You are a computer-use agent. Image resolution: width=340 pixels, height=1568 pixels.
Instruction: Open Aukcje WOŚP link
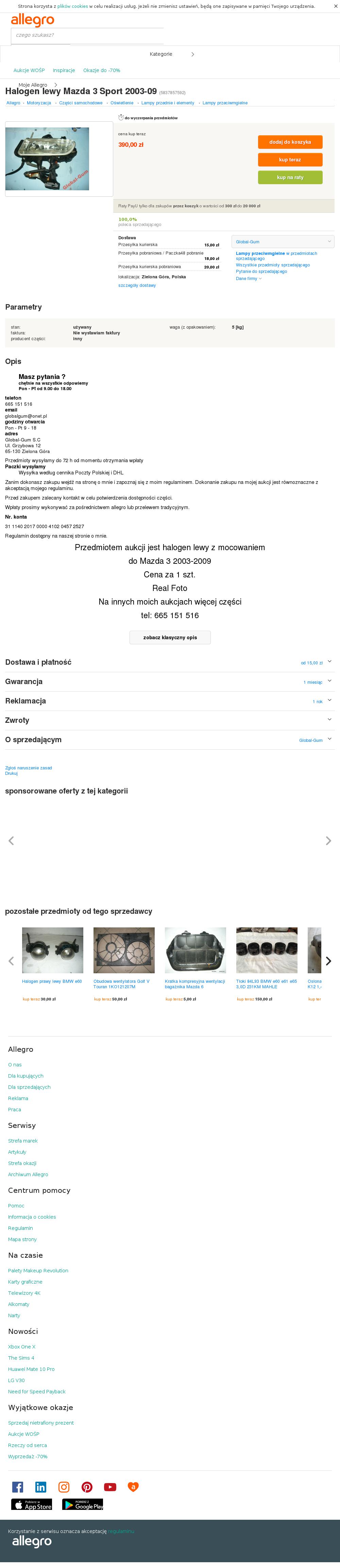click(x=29, y=71)
